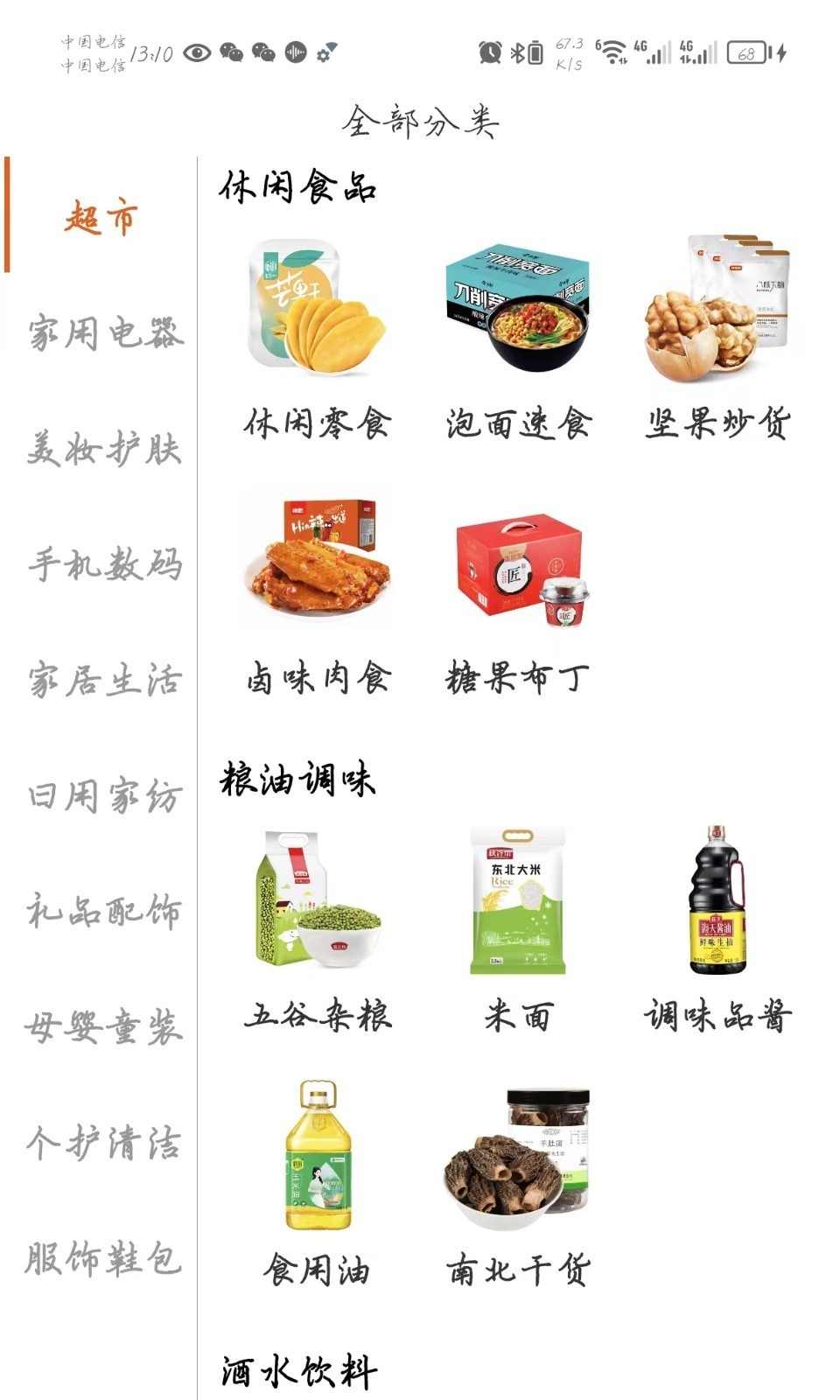The height and width of the screenshot is (1400, 840).
Task: Open 五谷杂粮 subcategory
Action: click(x=317, y=927)
